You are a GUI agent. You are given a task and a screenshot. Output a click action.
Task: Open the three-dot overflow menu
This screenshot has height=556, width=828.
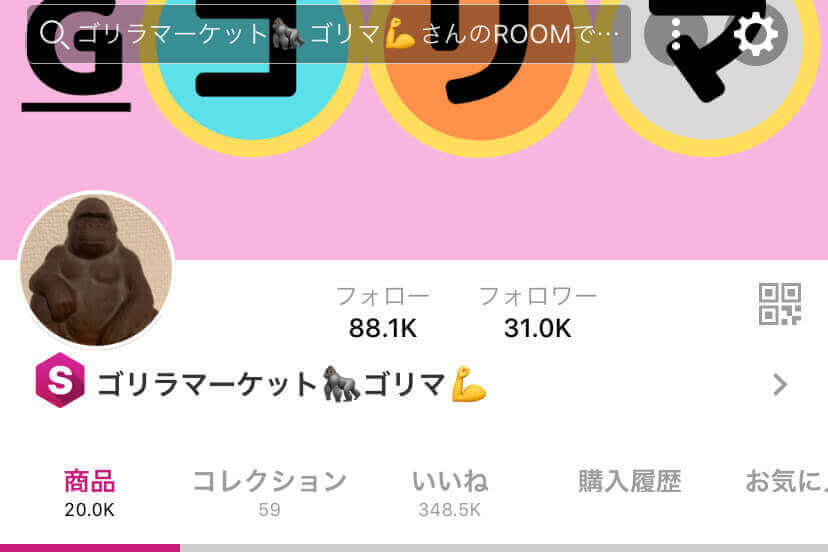click(676, 35)
